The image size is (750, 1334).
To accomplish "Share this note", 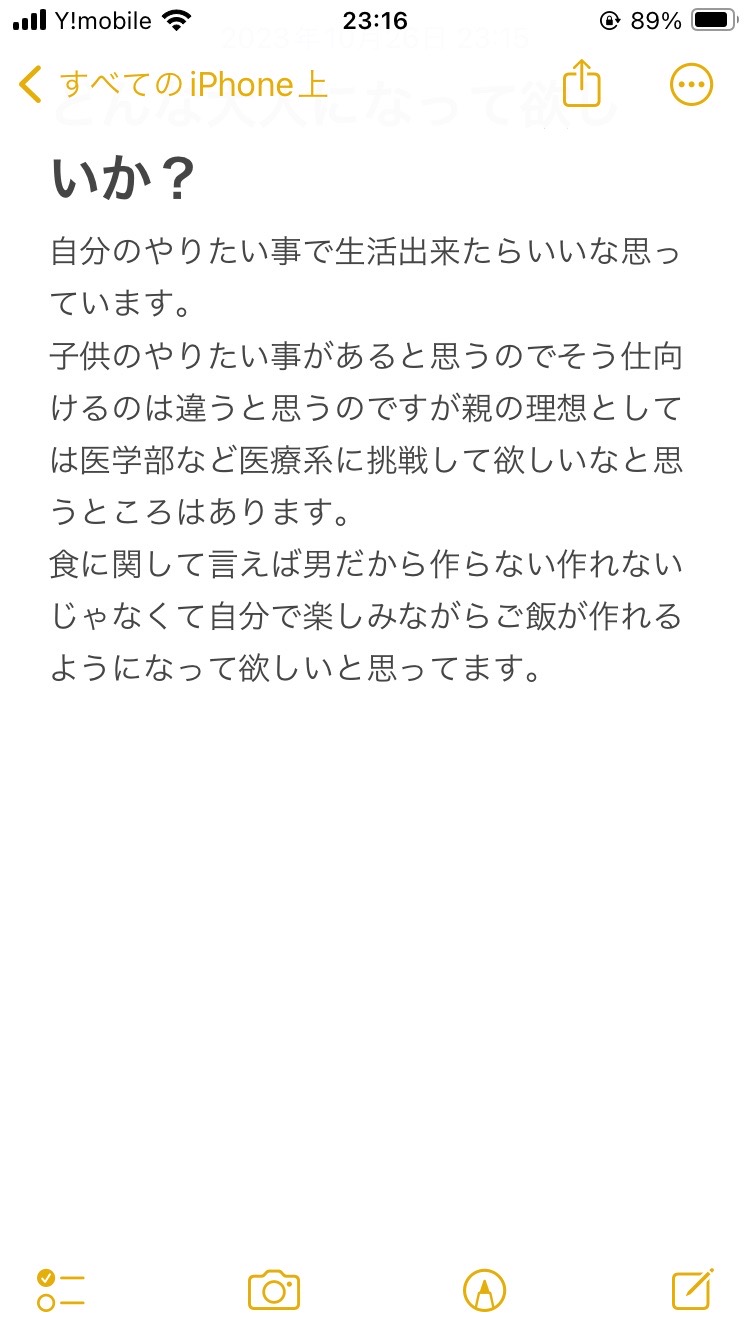I will tap(581, 82).
